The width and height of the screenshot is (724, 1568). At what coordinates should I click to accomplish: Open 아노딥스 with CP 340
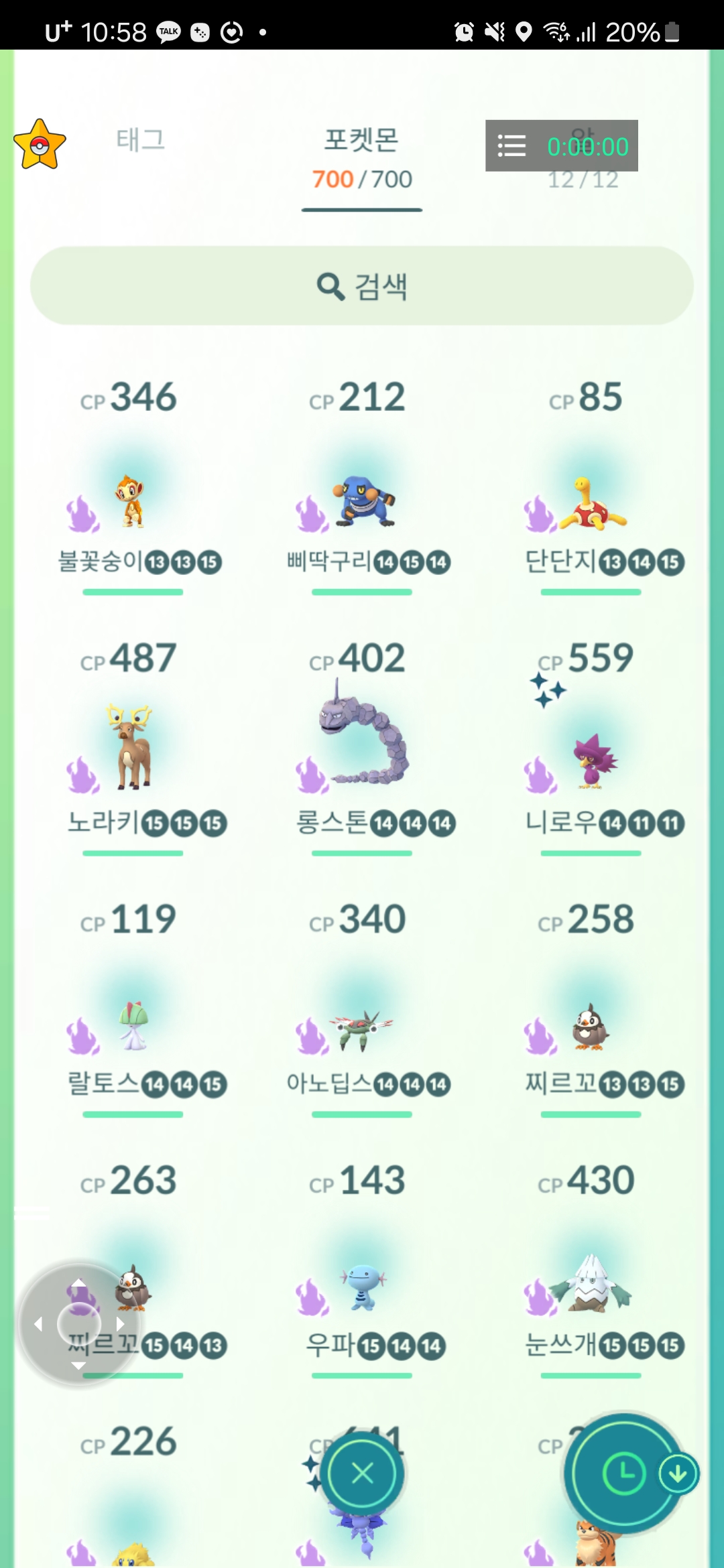point(362,1025)
